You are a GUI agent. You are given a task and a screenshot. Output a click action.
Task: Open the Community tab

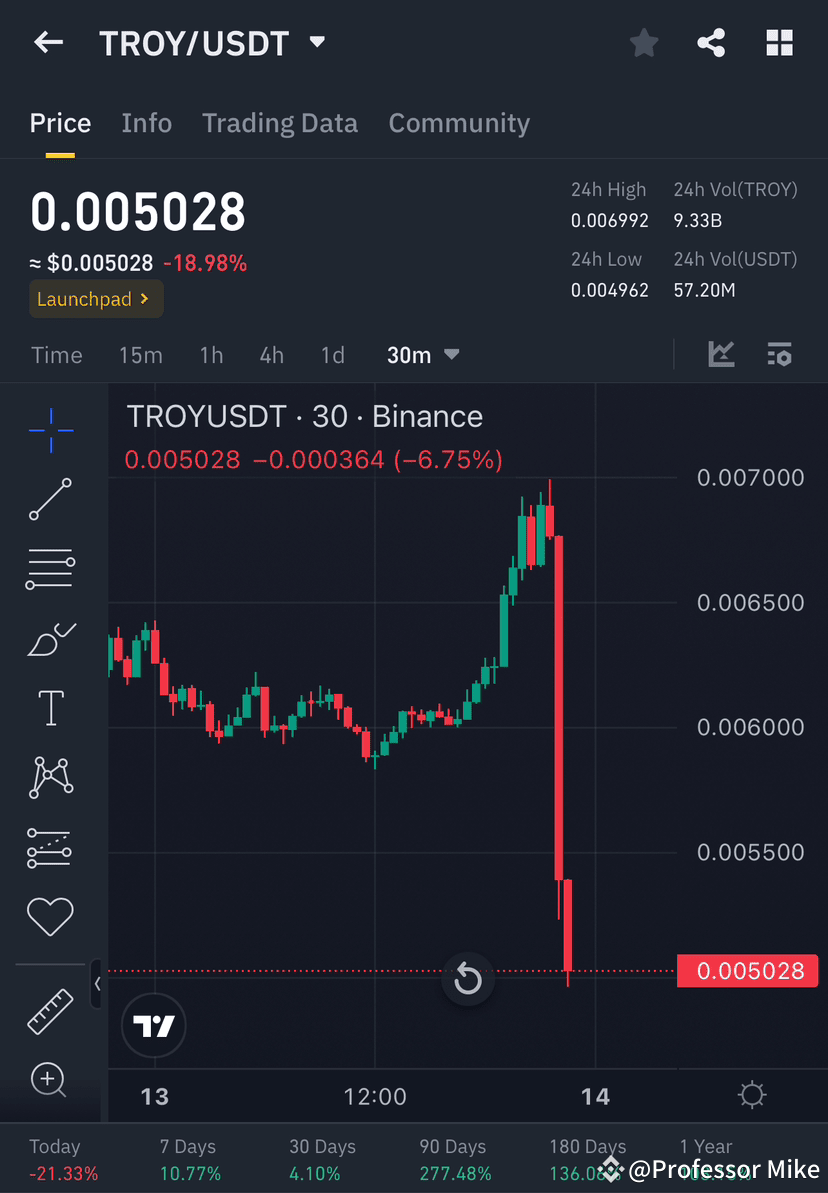tap(459, 122)
